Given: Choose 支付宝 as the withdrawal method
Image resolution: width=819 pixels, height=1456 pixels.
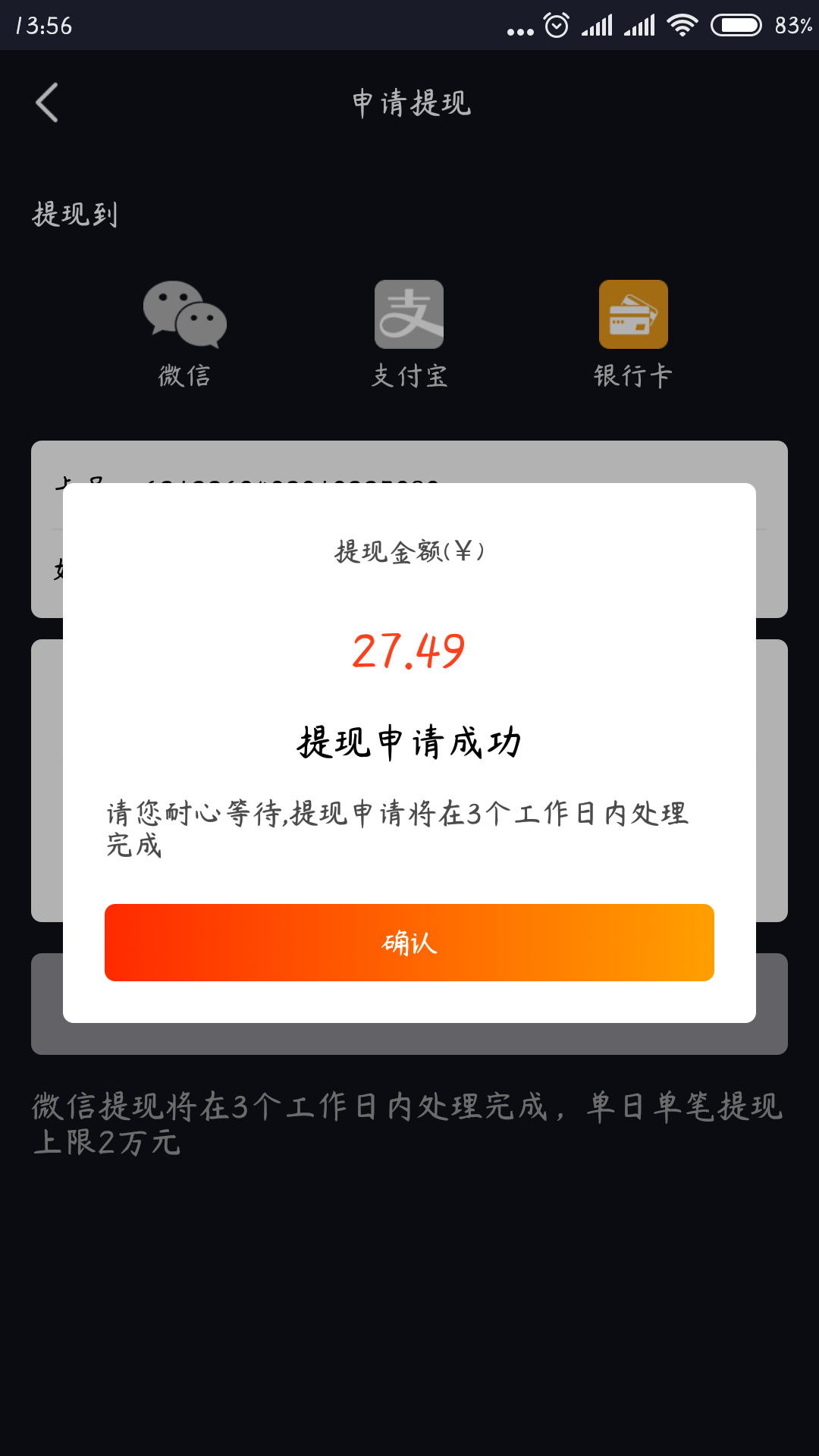Looking at the screenshot, I should coord(409,332).
